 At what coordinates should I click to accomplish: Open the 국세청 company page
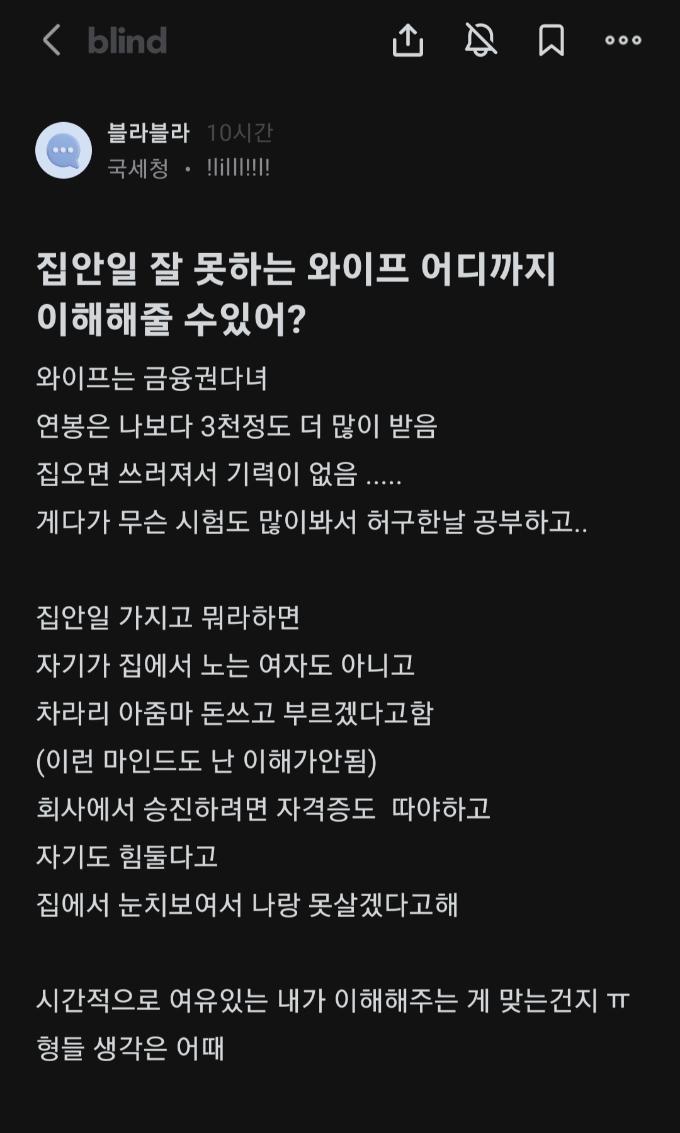point(137,168)
